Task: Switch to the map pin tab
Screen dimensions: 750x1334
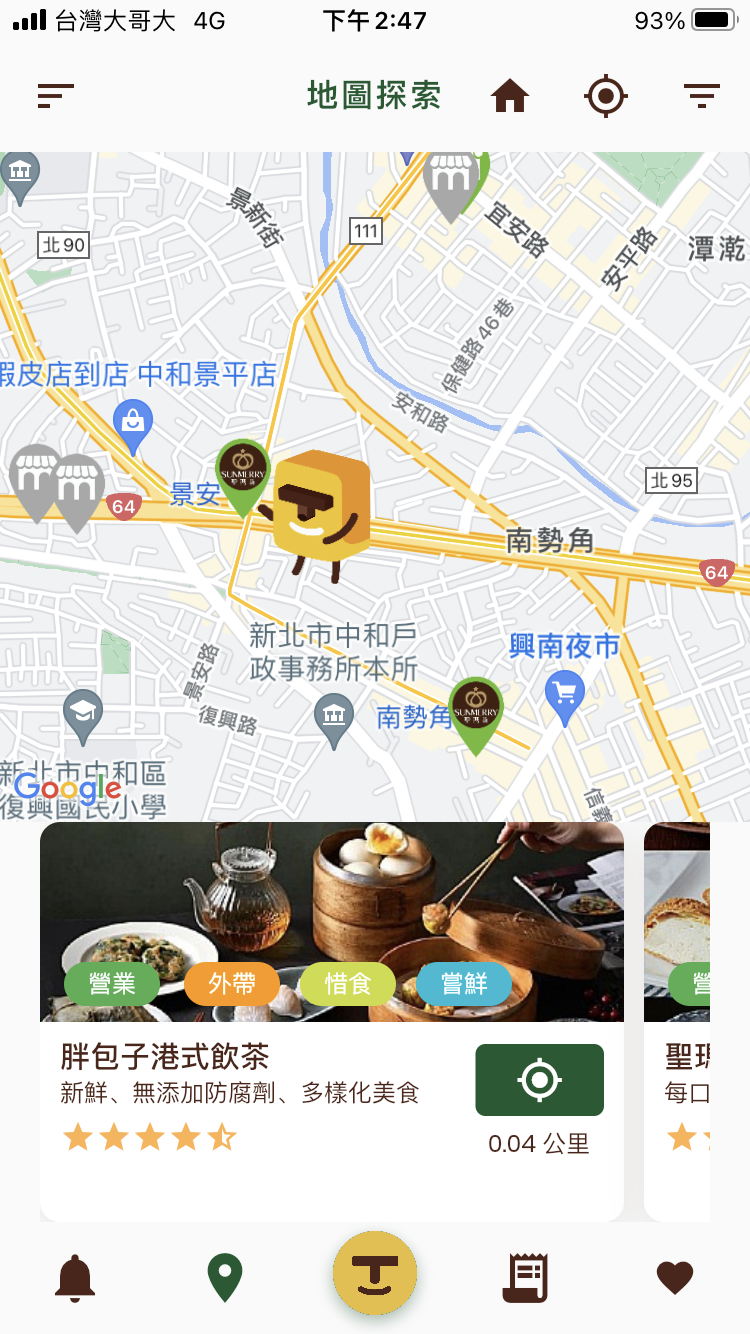Action: 225,1277
